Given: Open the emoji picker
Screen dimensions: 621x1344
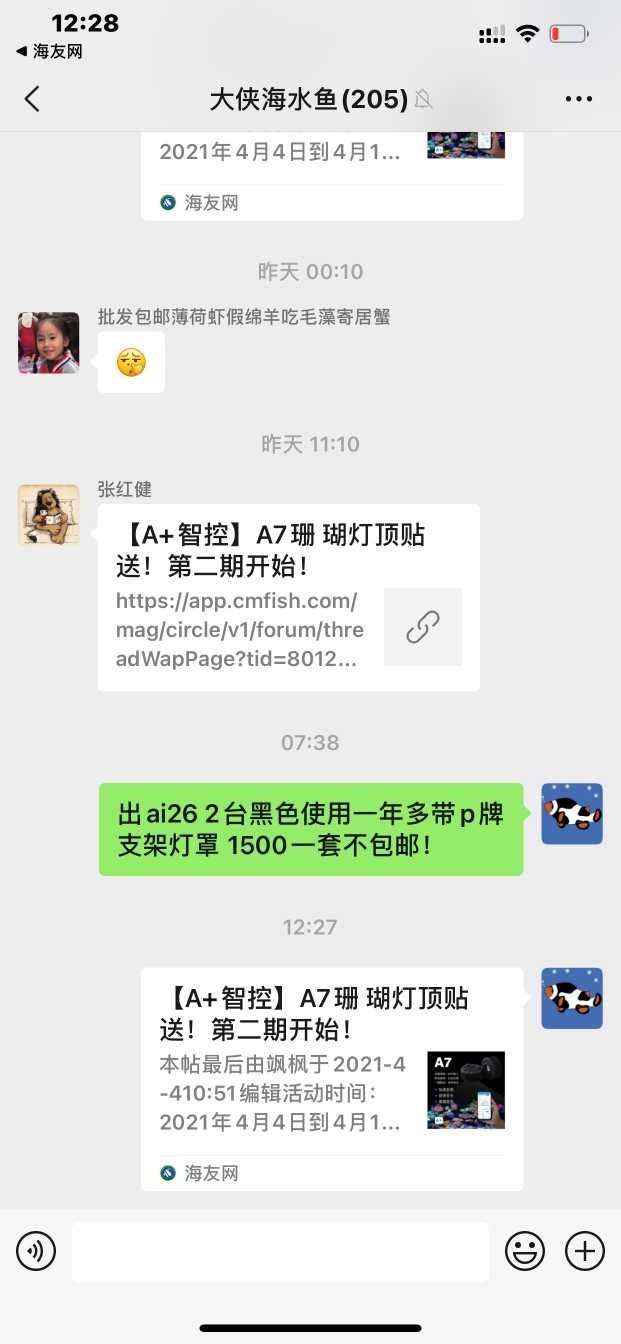Looking at the screenshot, I should pos(525,1251).
